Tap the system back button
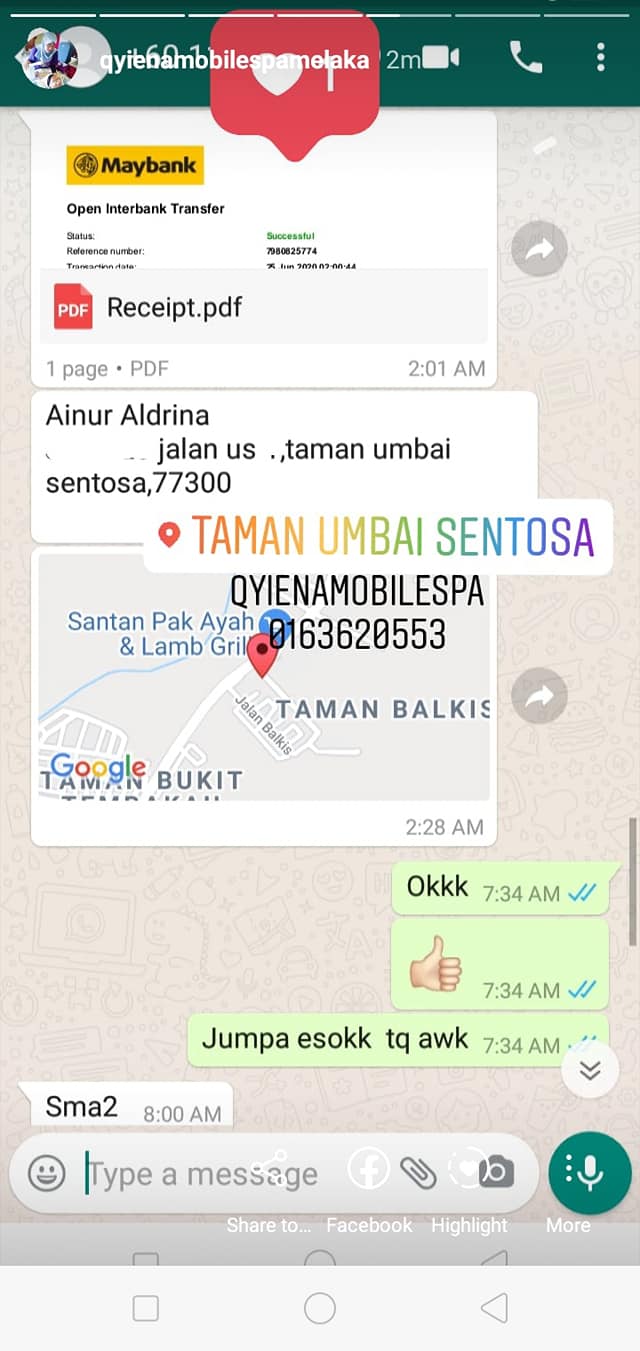 pyautogui.click(x=494, y=1308)
